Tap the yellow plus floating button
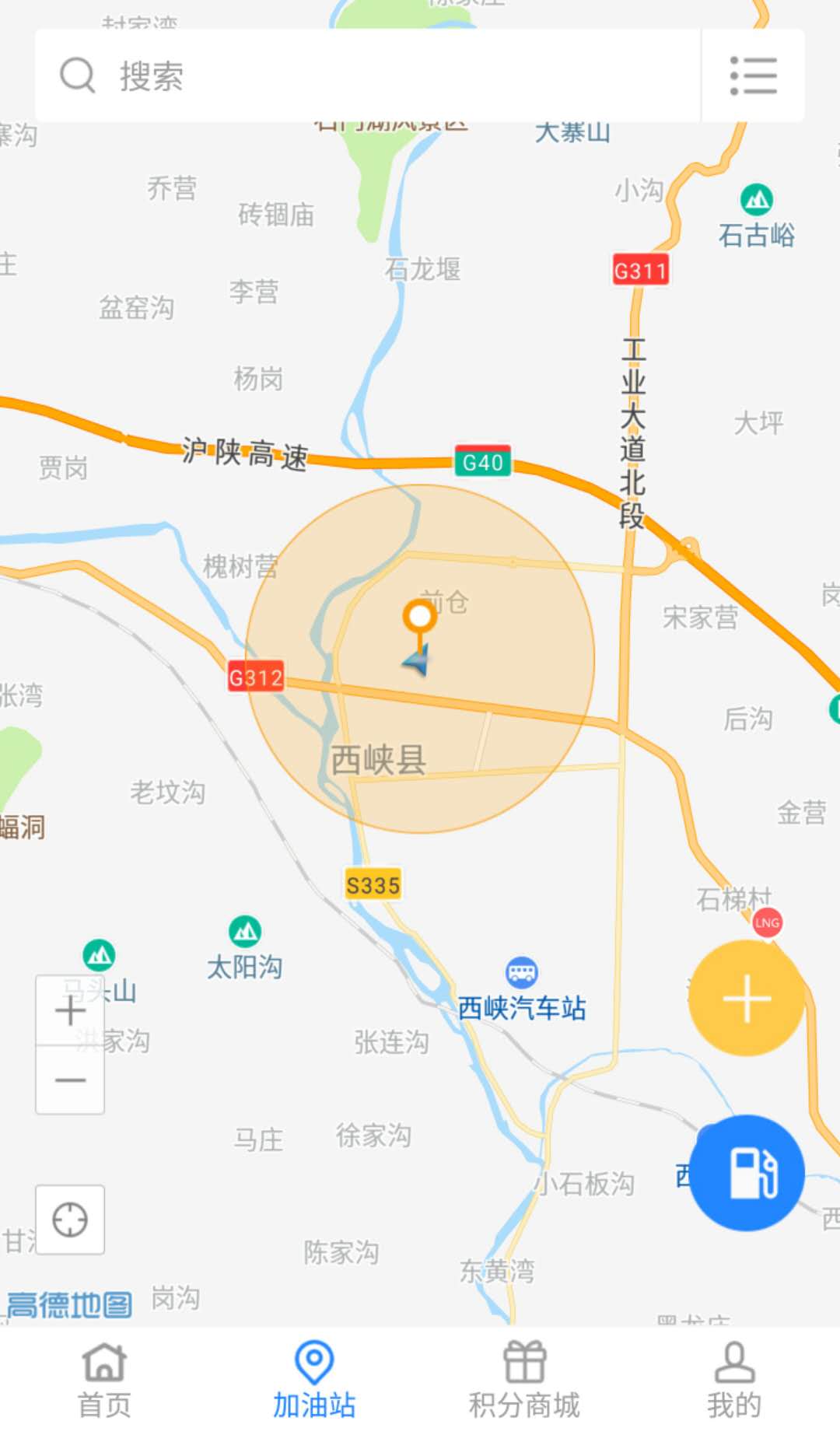The height and width of the screenshot is (1435, 840). (x=744, y=998)
